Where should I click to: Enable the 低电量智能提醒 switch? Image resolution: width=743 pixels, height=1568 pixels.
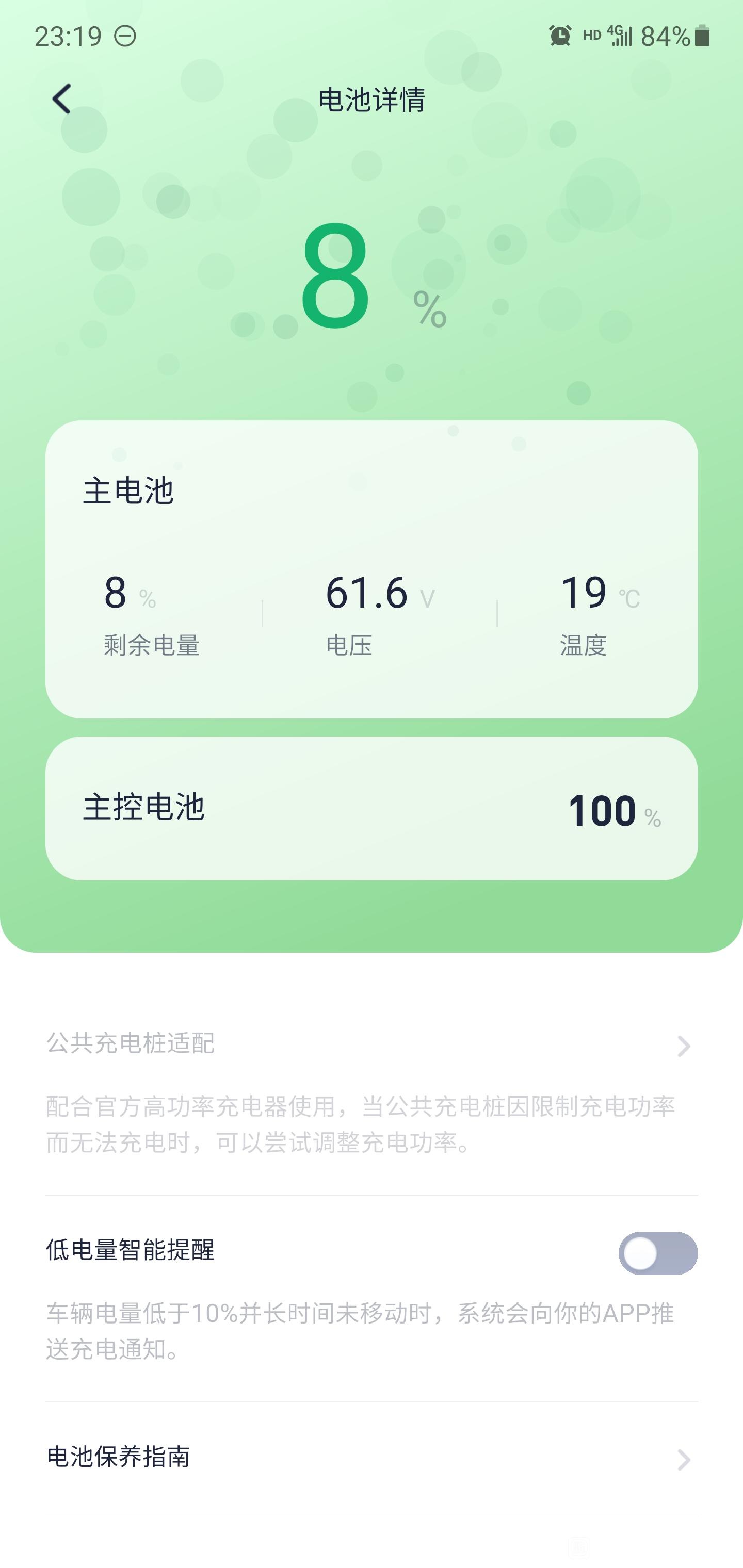658,1253
